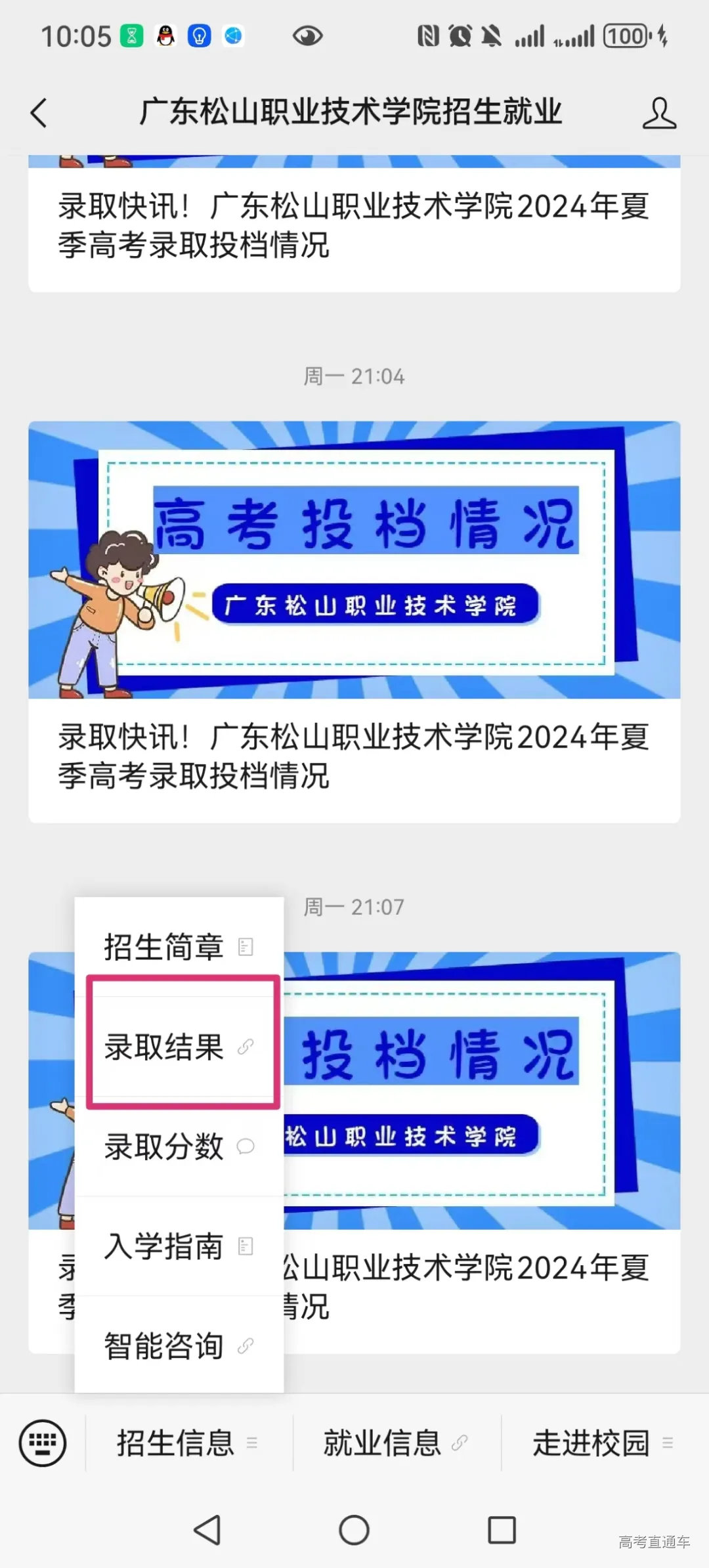The height and width of the screenshot is (1568, 709).
Task: Select 招生简章 from the popup menu
Action: click(162, 946)
